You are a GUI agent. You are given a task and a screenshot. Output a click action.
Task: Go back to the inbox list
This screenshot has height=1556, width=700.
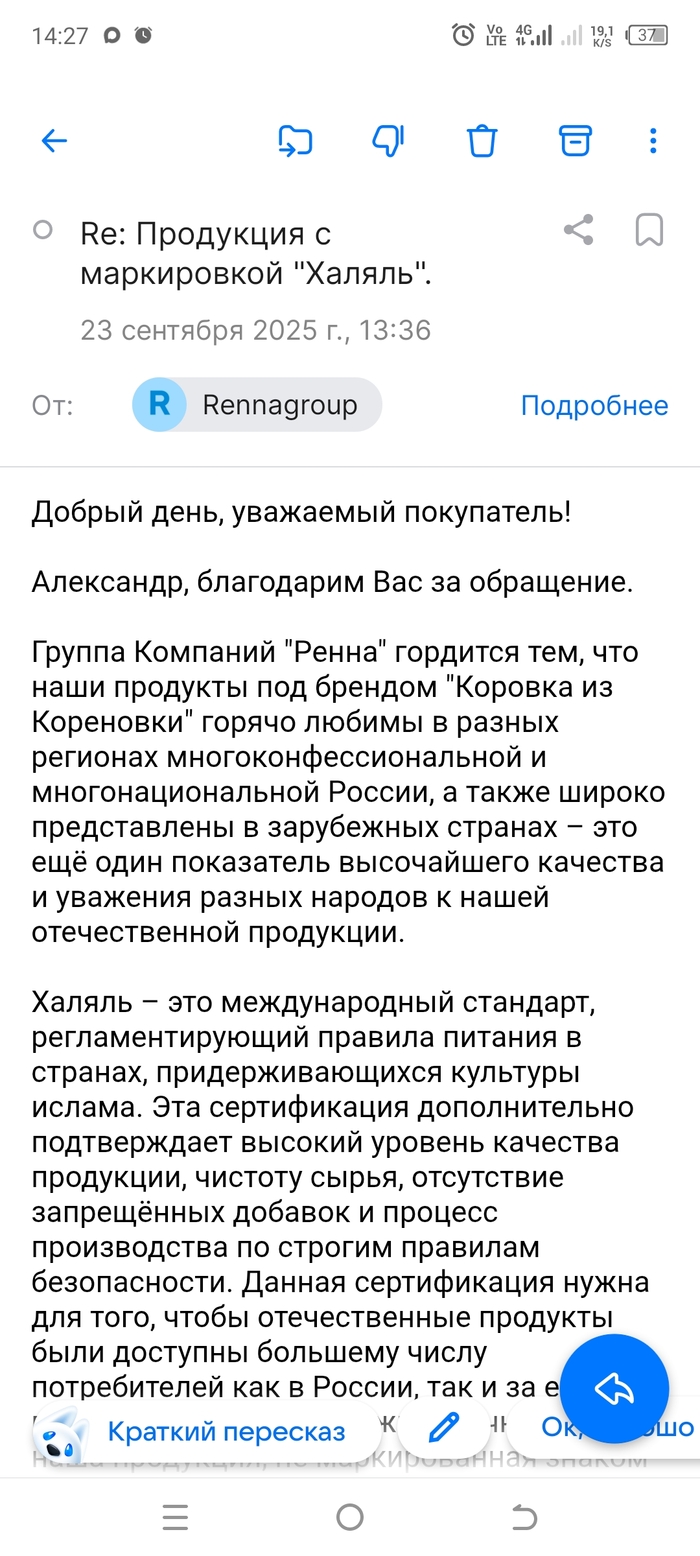pyautogui.click(x=54, y=141)
